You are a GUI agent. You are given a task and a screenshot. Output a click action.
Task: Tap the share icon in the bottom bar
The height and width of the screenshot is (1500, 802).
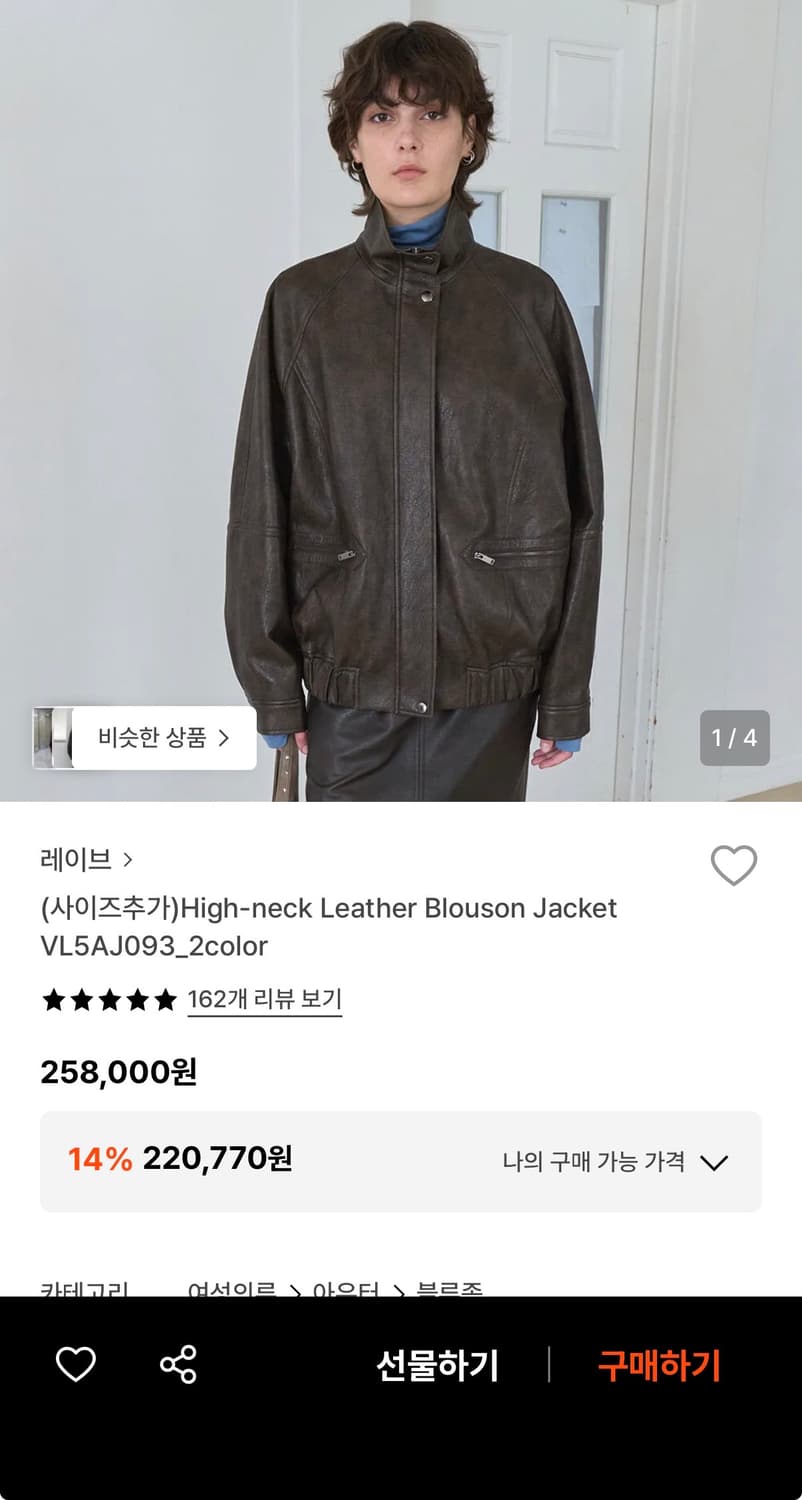[x=178, y=1363]
